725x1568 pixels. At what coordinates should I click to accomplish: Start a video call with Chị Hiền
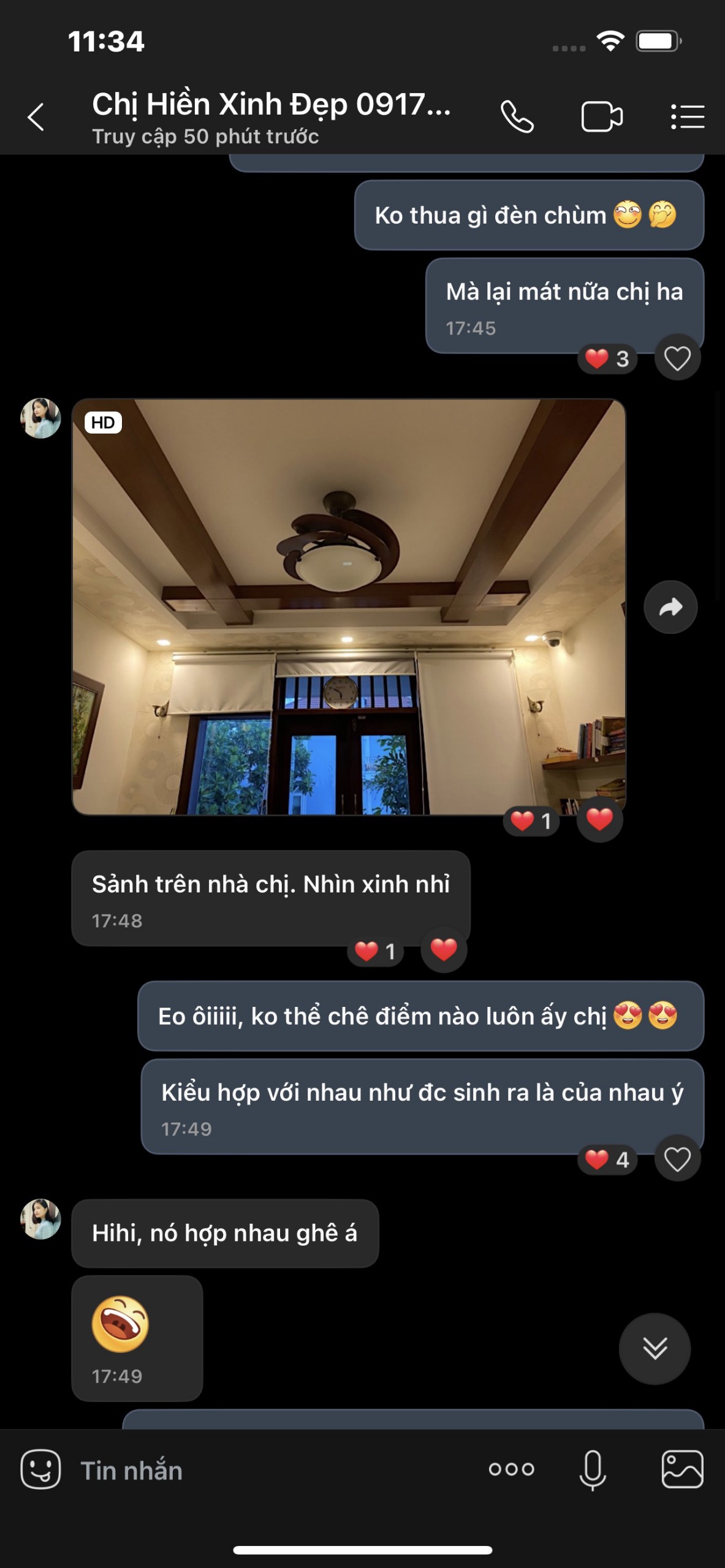tap(601, 116)
